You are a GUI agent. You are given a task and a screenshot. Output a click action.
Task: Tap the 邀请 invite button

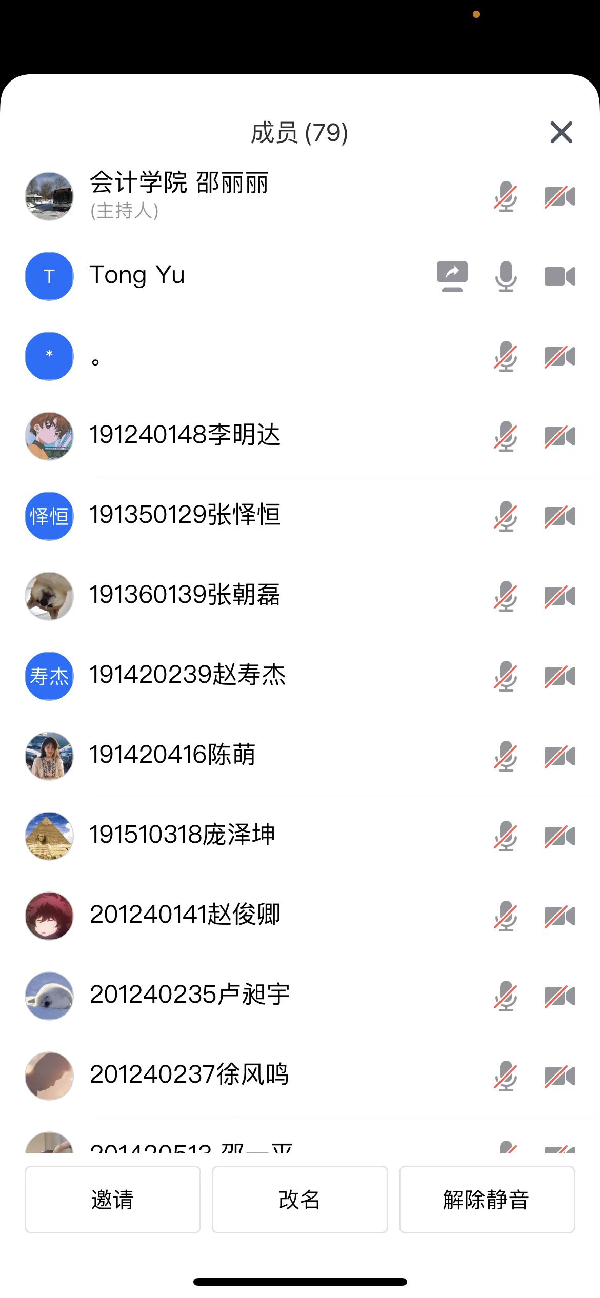coord(112,1199)
